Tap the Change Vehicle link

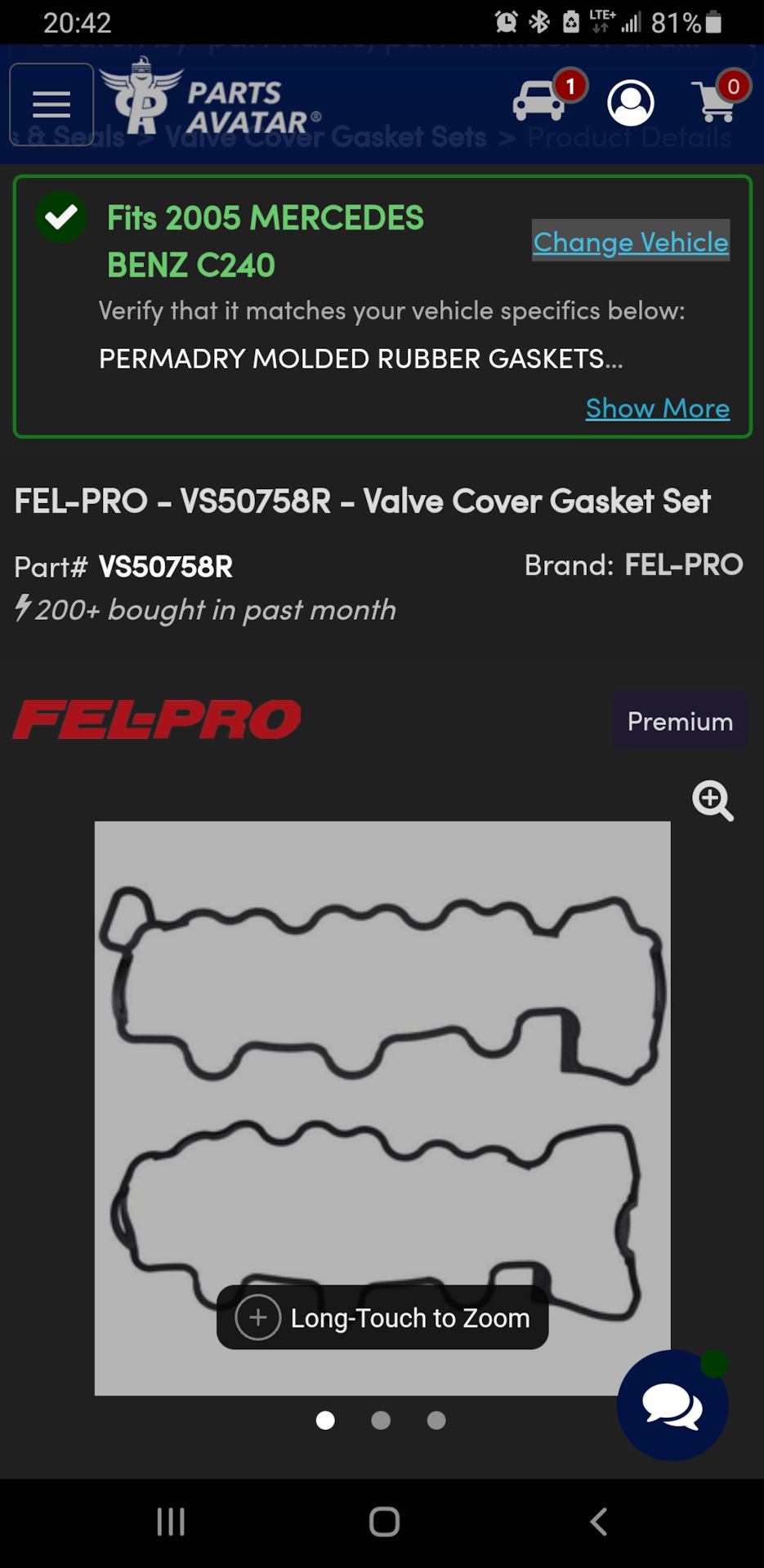coord(631,241)
